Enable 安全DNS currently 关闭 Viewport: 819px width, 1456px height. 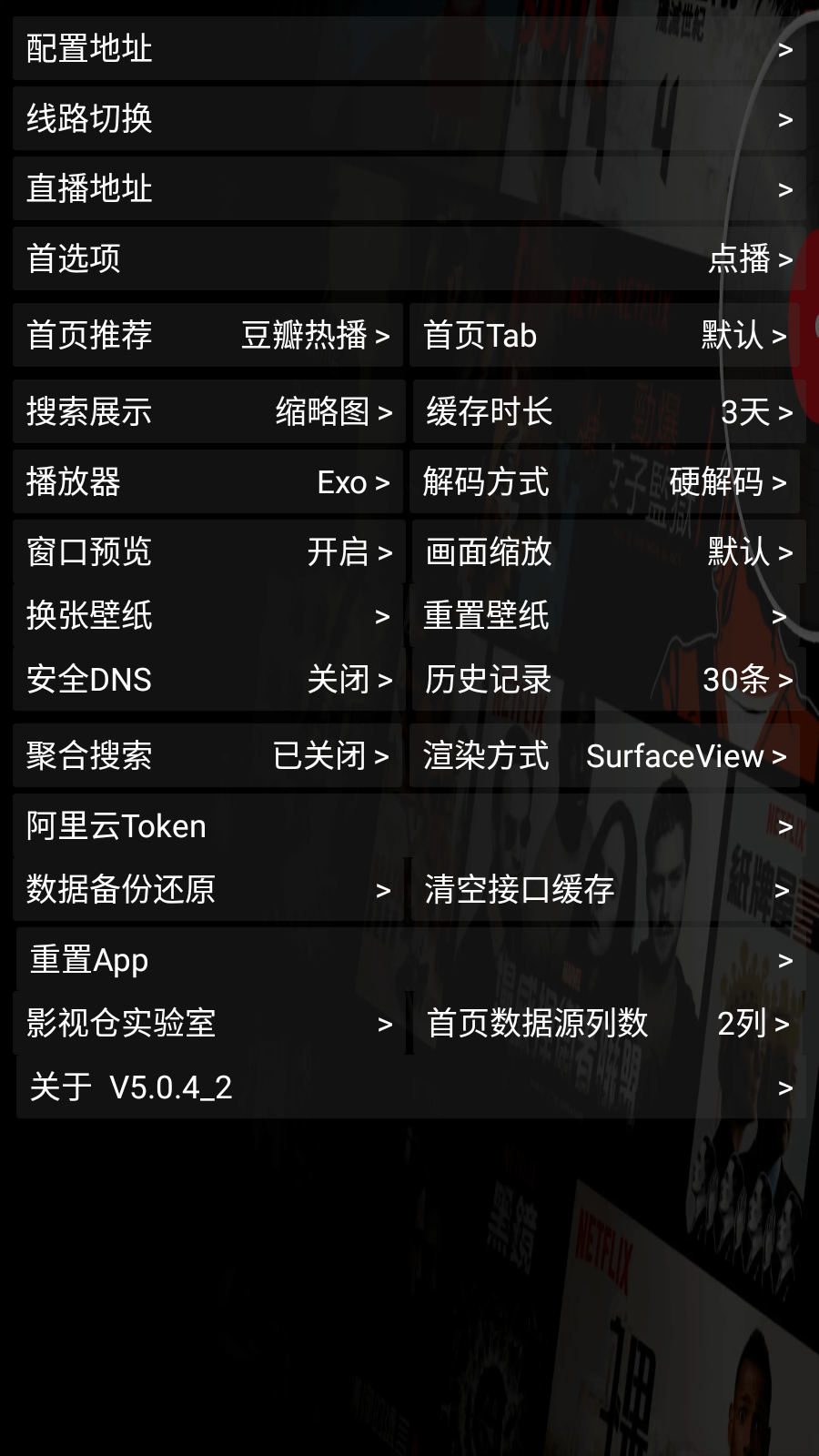coord(207,680)
